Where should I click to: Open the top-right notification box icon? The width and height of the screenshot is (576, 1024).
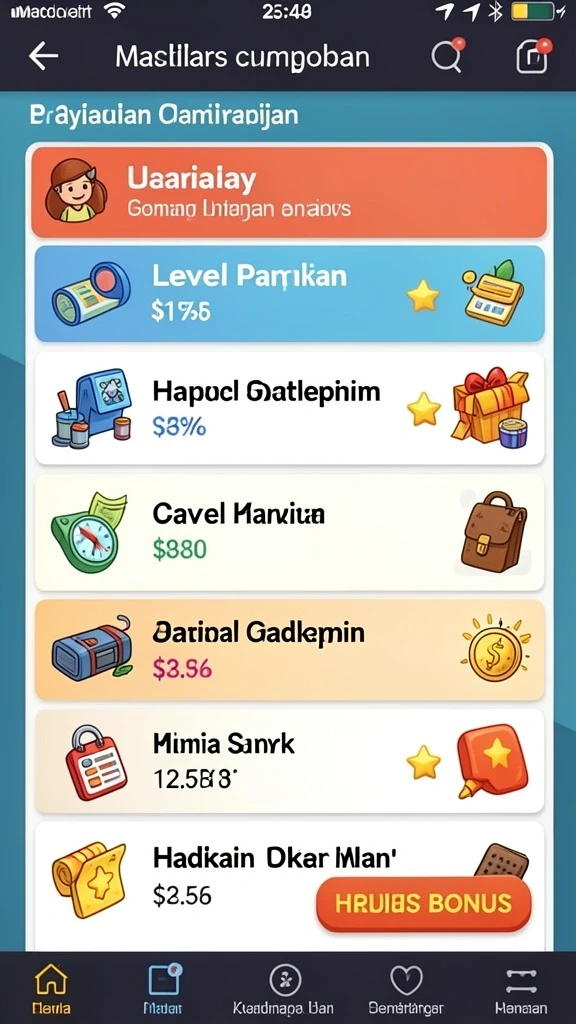coord(533,56)
